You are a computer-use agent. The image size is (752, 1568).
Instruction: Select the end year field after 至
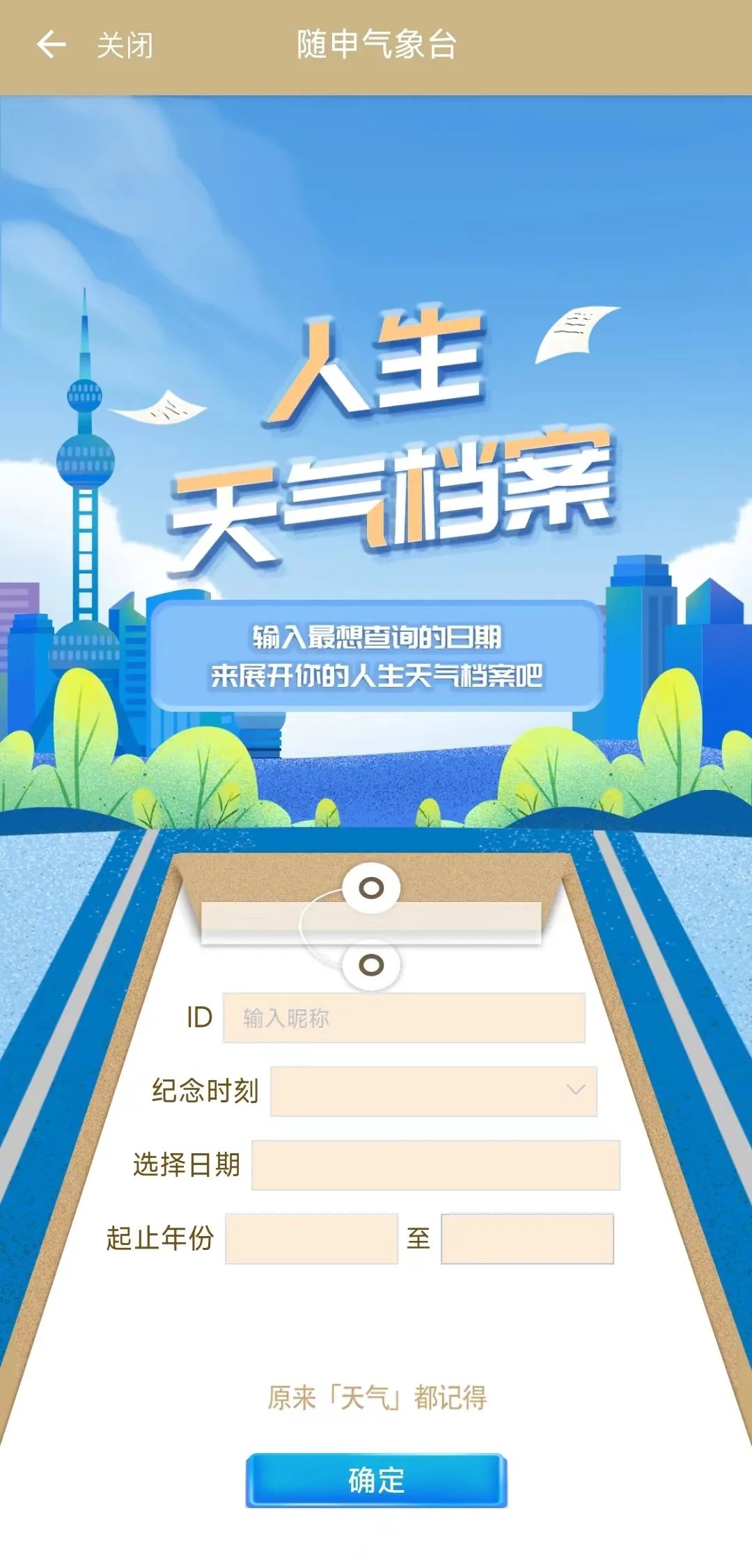527,1238
